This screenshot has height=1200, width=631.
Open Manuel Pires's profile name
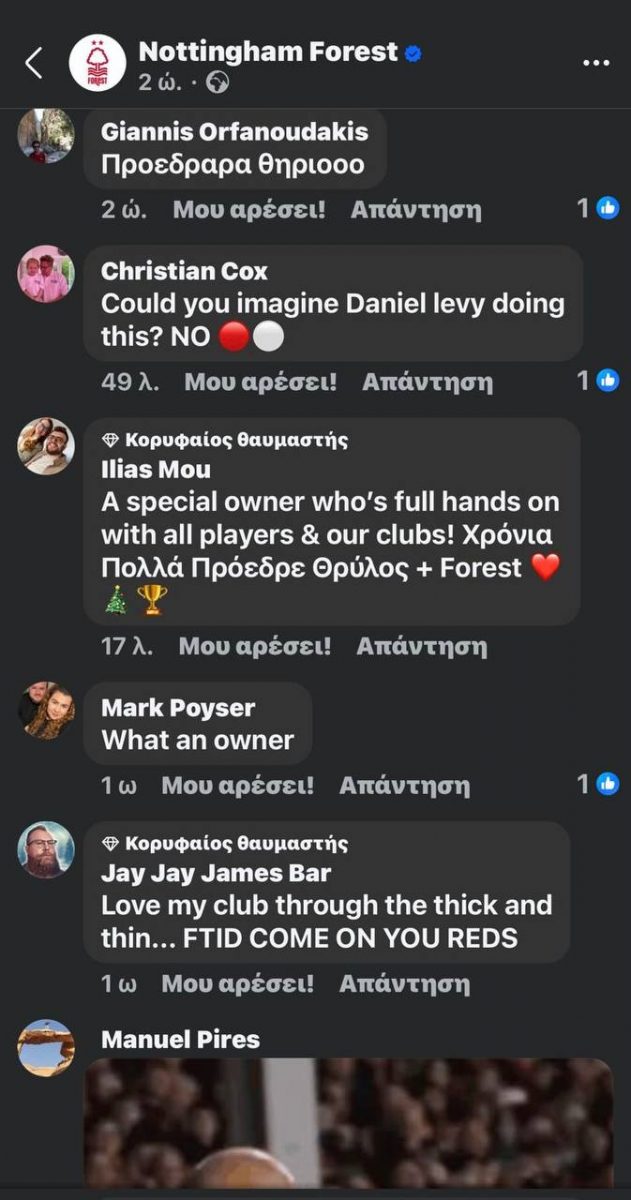coord(180,1039)
